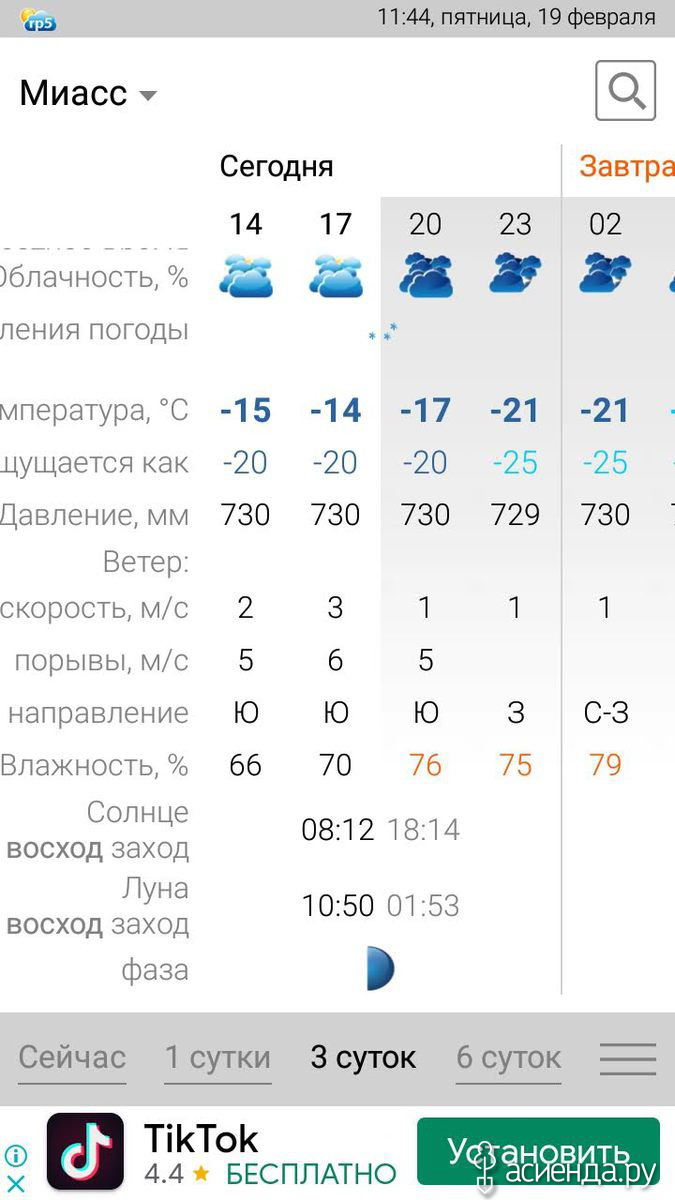
Task: Switch to the 6 суток forecast
Action: (x=509, y=1058)
